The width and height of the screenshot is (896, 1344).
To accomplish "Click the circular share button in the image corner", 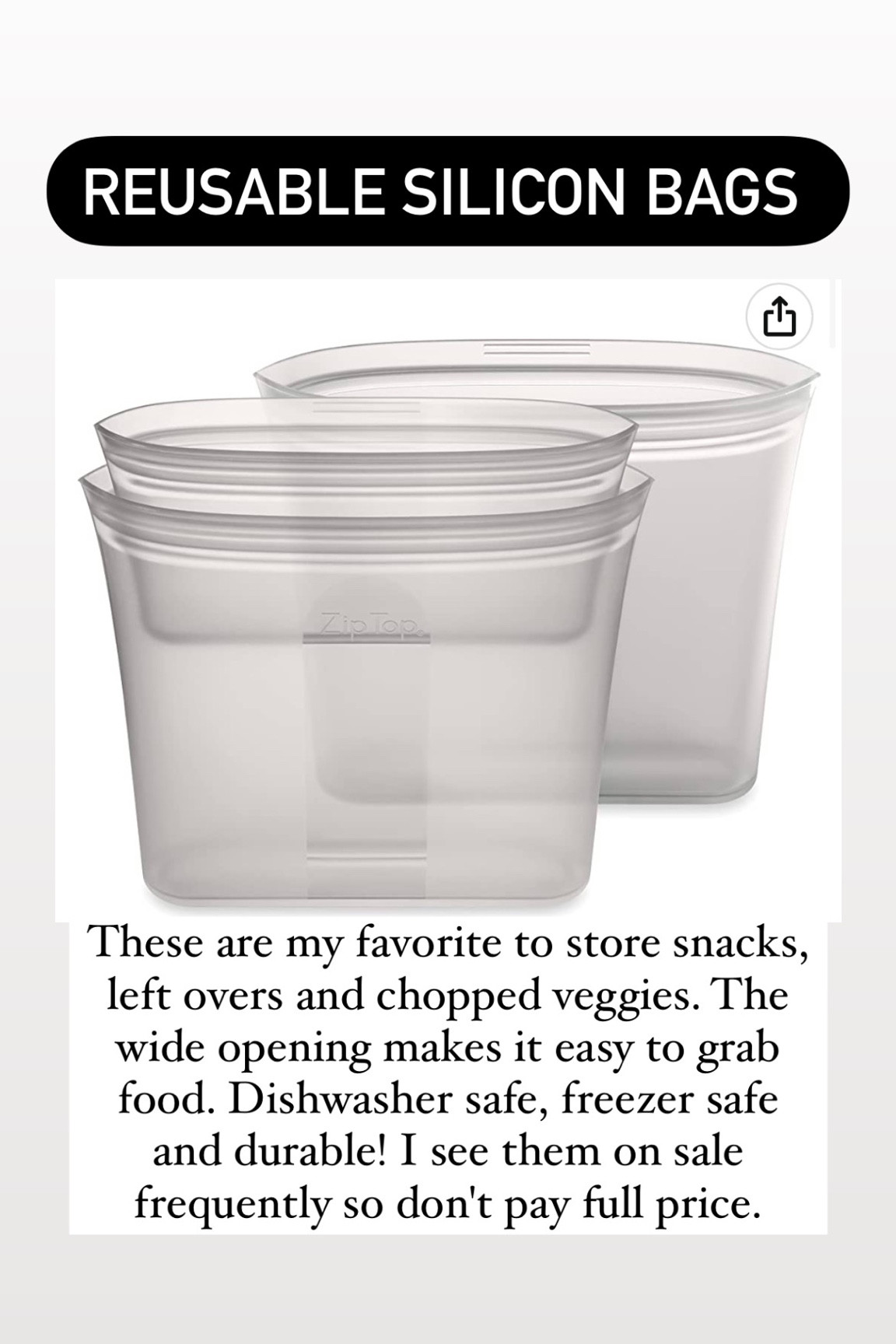I will click(780, 316).
